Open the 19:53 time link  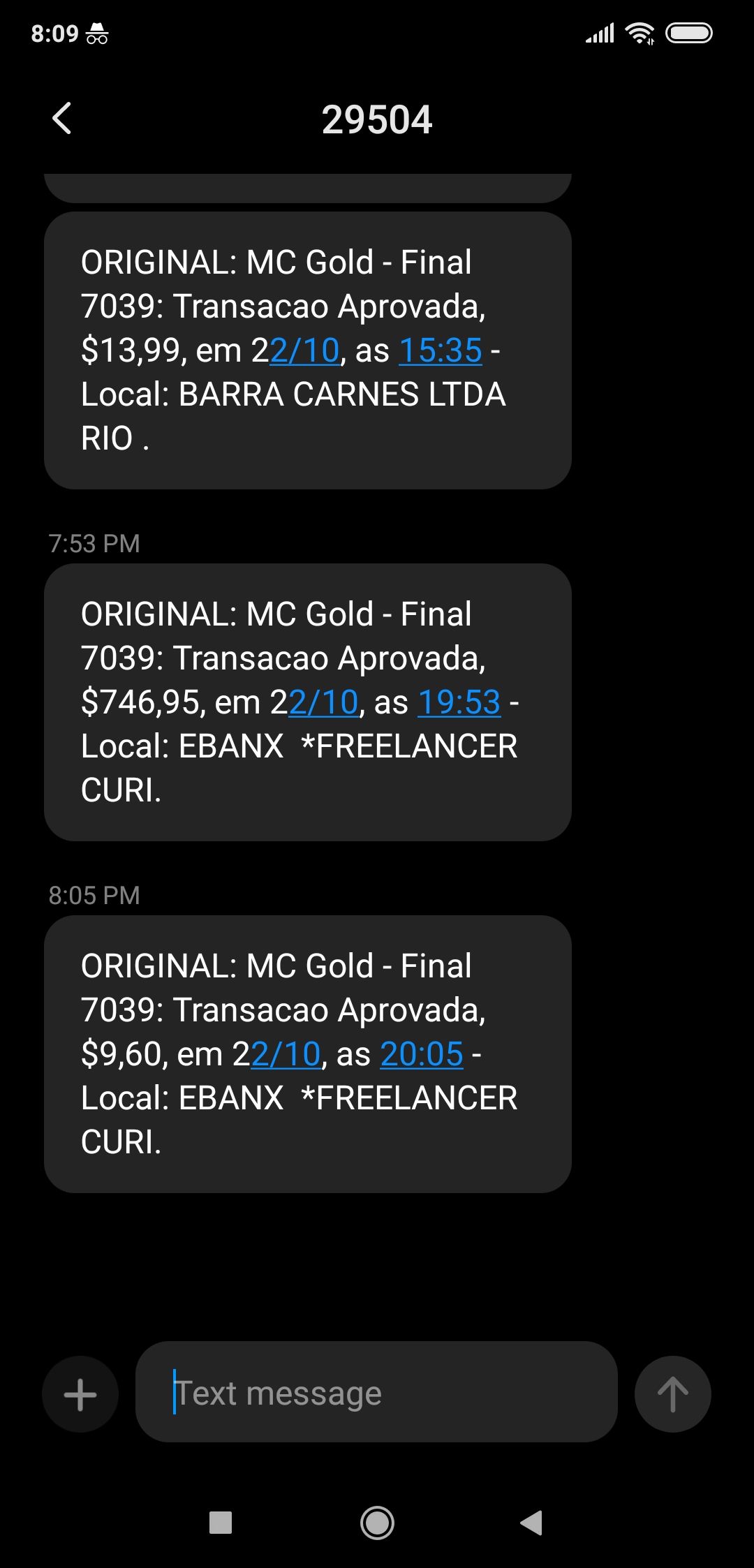coord(459,702)
